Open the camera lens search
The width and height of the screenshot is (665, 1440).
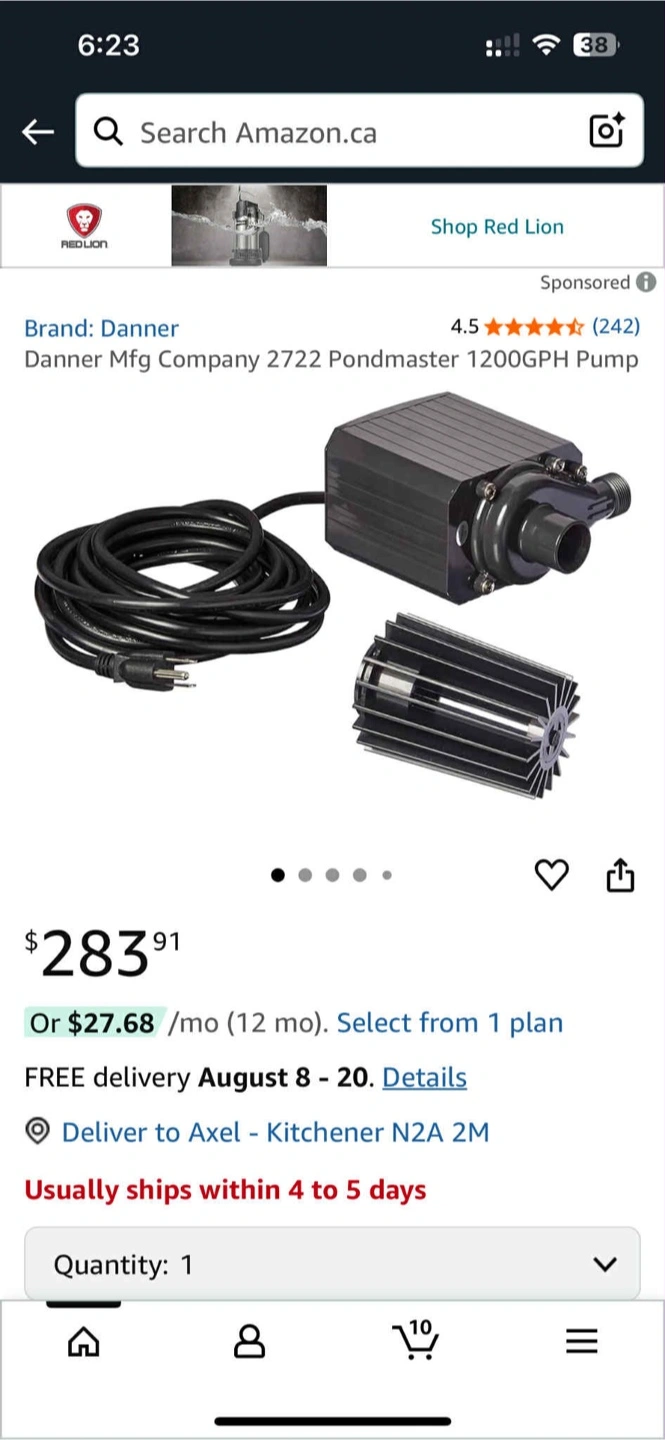click(606, 132)
